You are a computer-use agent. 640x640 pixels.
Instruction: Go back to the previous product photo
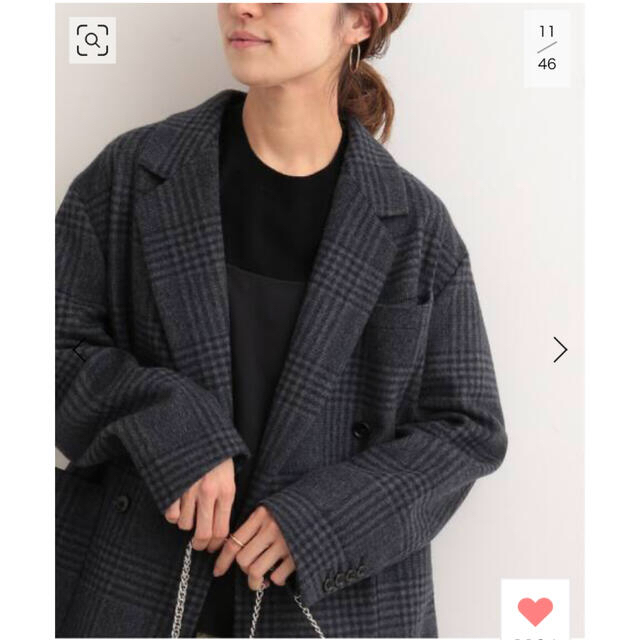(x=79, y=349)
